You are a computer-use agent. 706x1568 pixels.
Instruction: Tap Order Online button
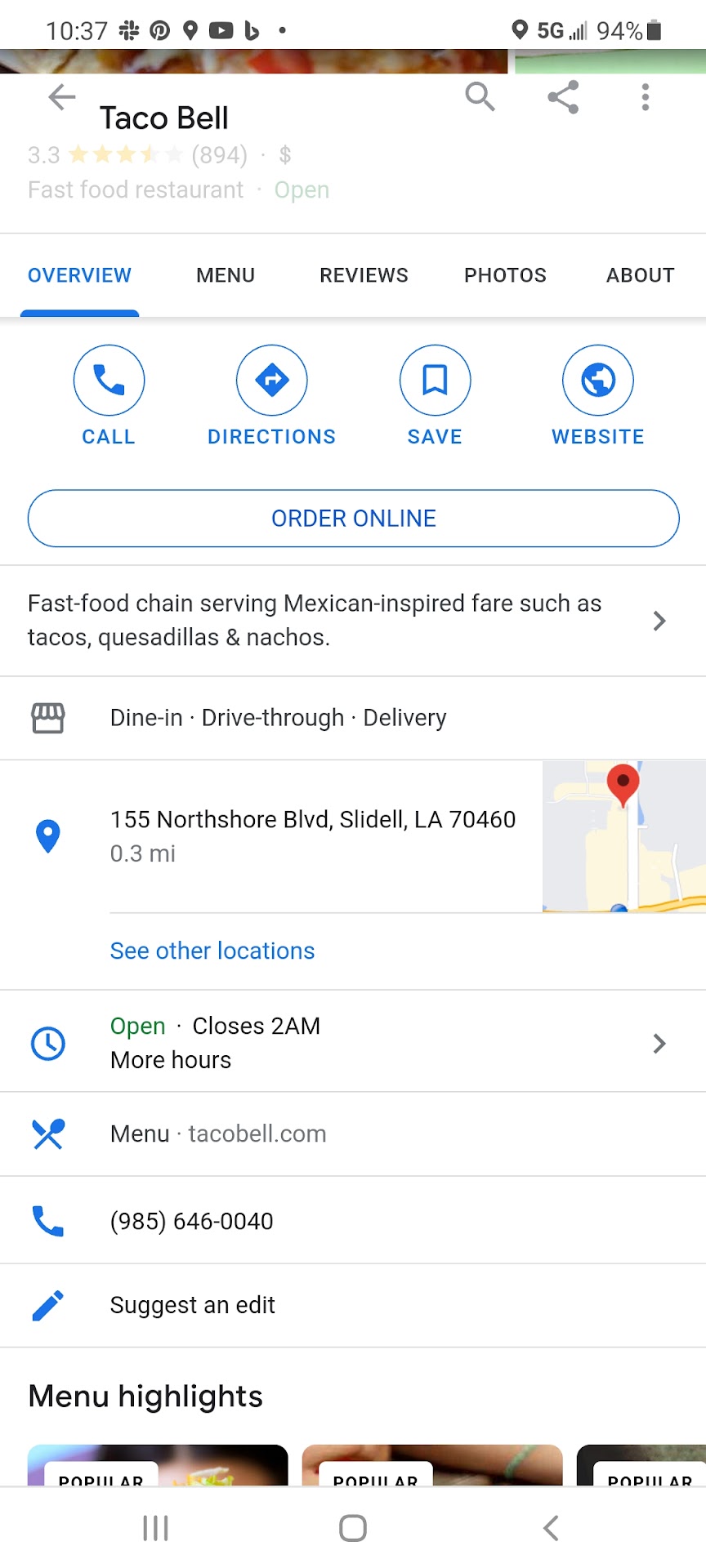(x=353, y=519)
